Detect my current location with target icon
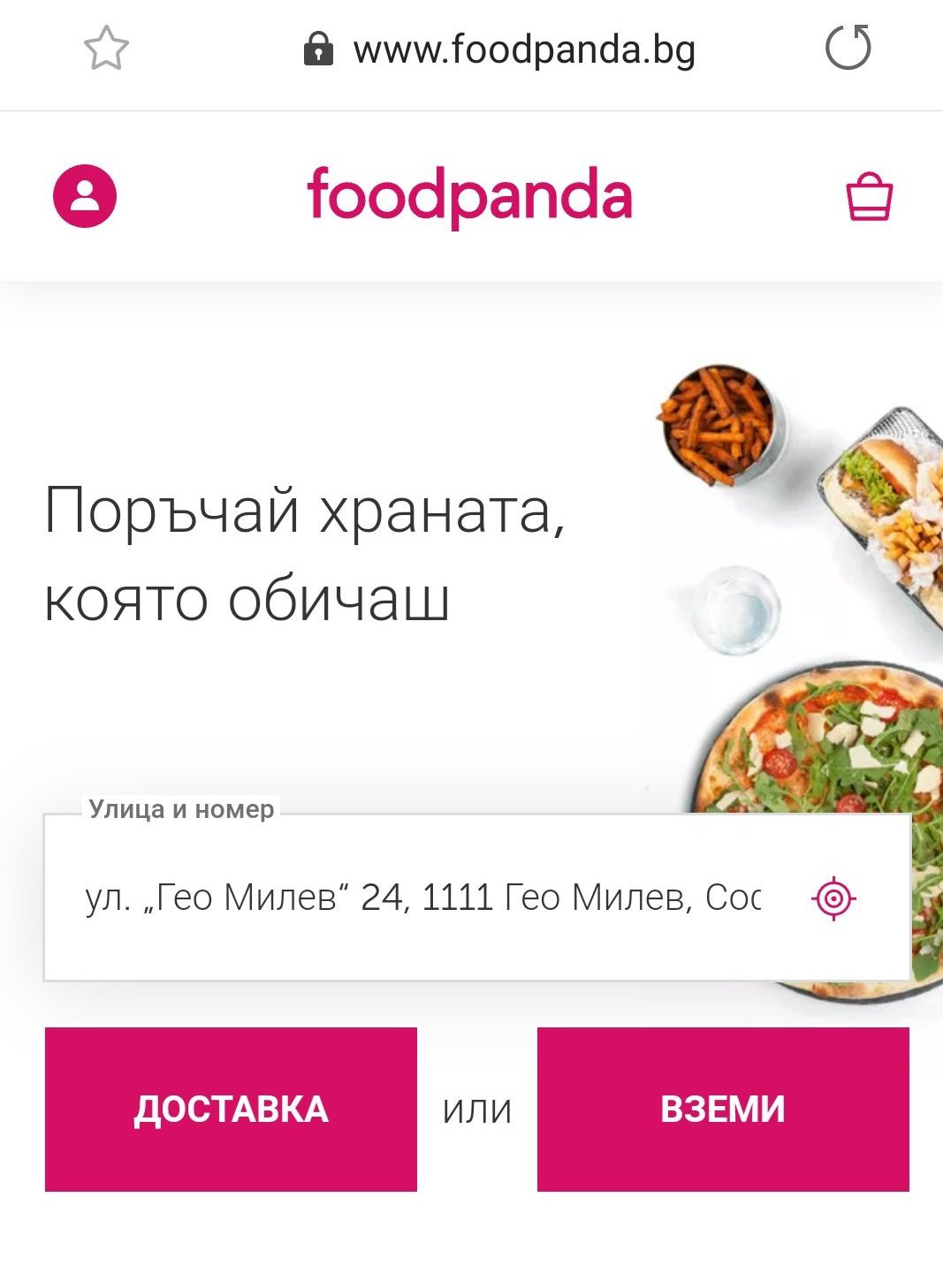 [x=833, y=899]
